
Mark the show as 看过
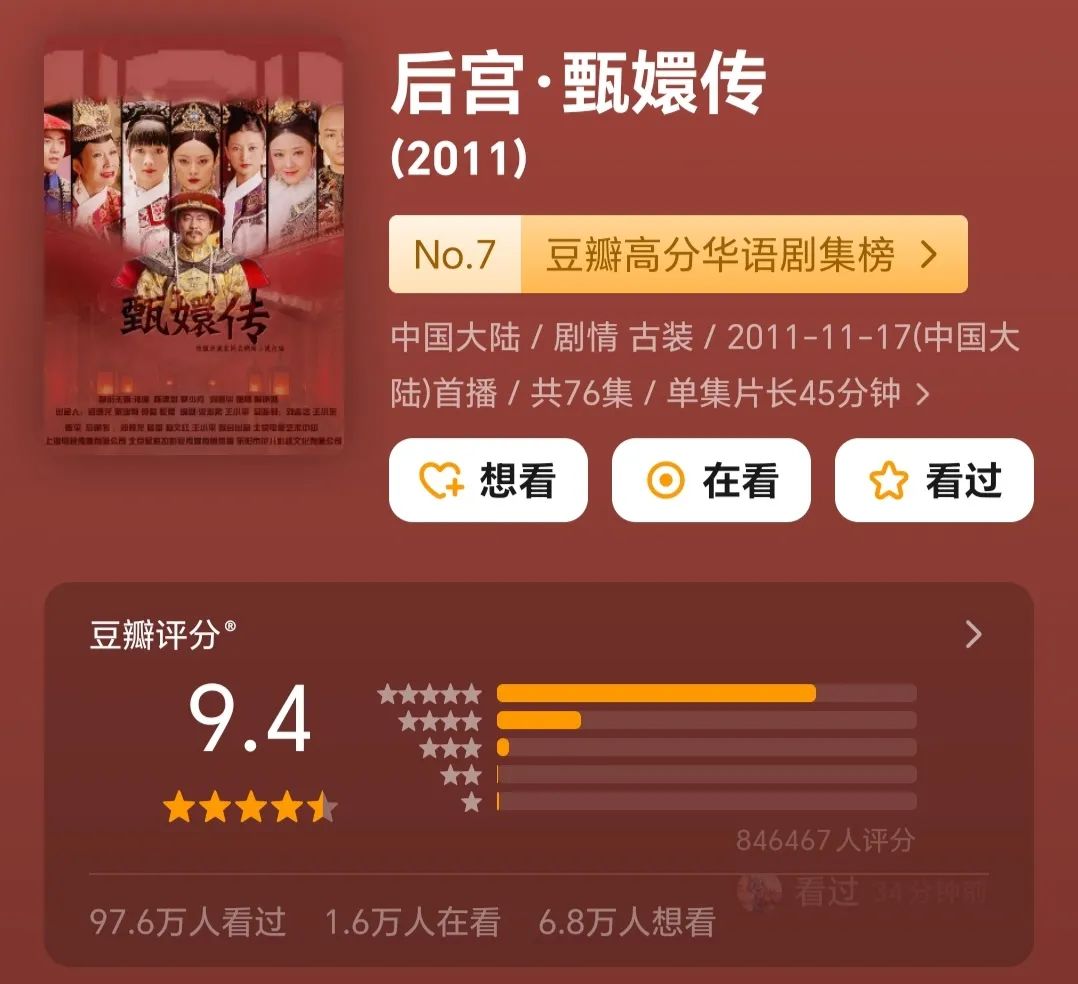tap(934, 481)
